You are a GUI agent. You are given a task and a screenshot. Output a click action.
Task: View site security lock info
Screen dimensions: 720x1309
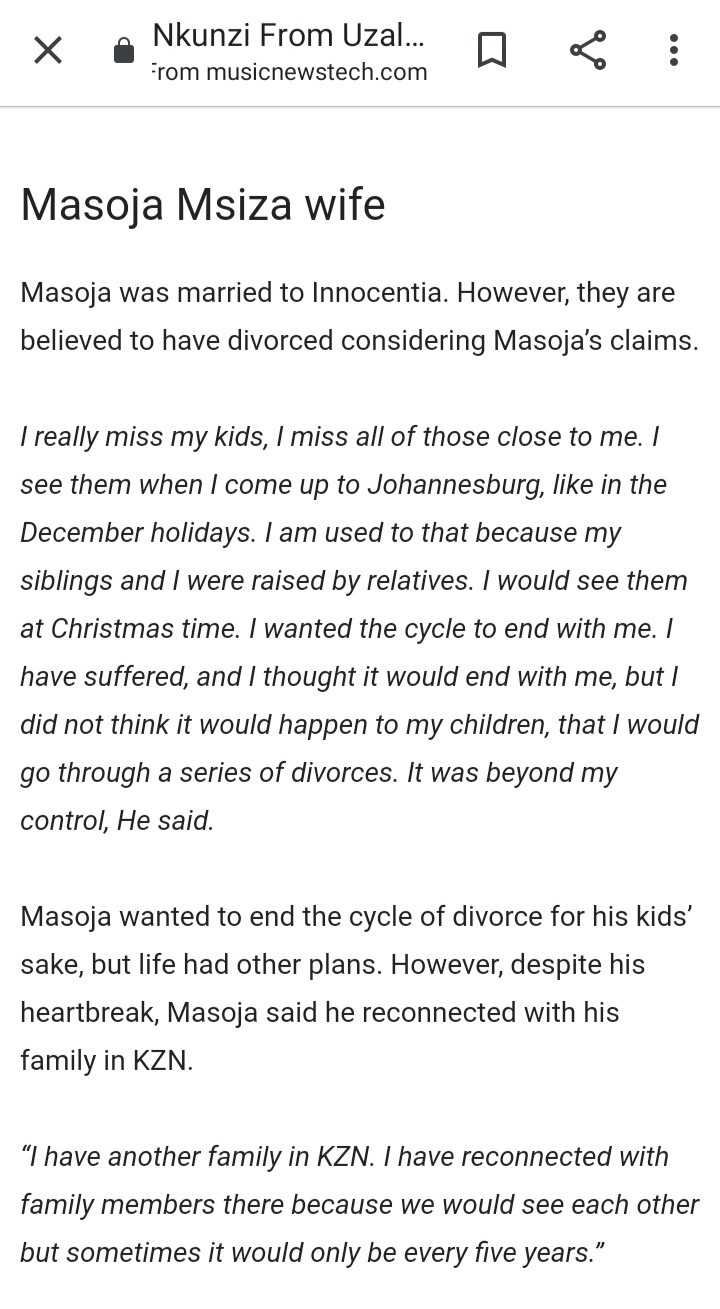pos(124,51)
